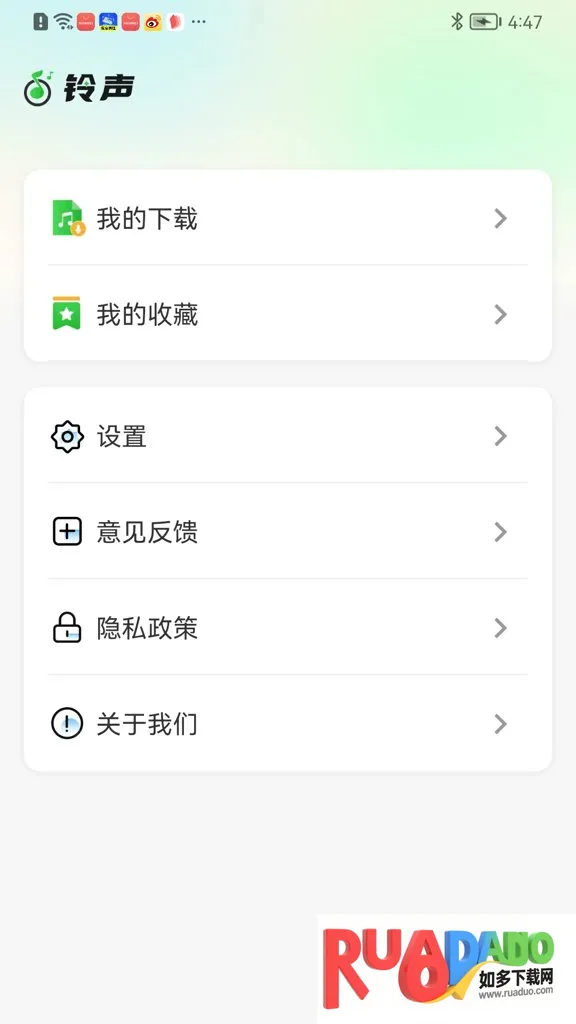View the 隐私政策 privacy policy
Screen dimensions: 576x1024
tap(287, 628)
